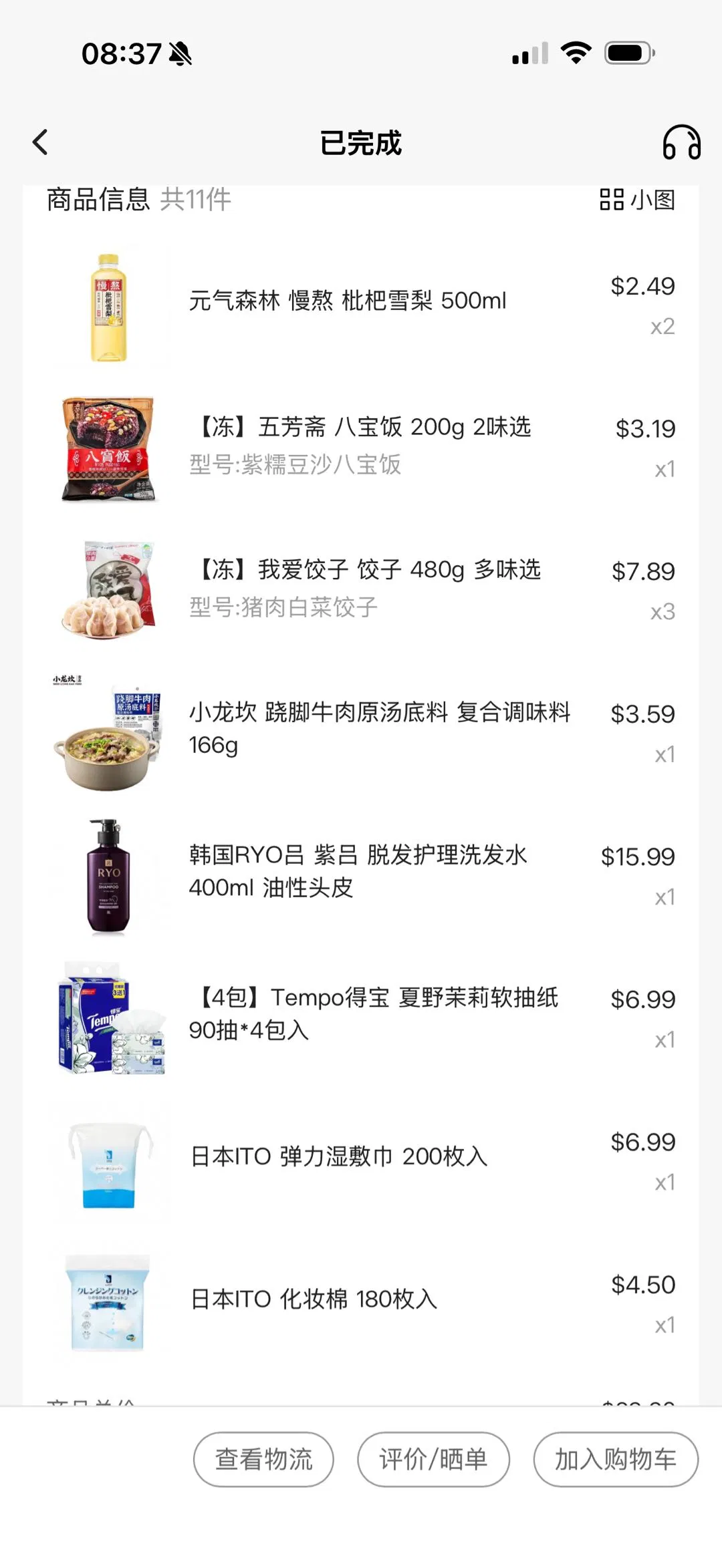Go back from the completed order page
Viewport: 722px width, 1568px height.
41,142
